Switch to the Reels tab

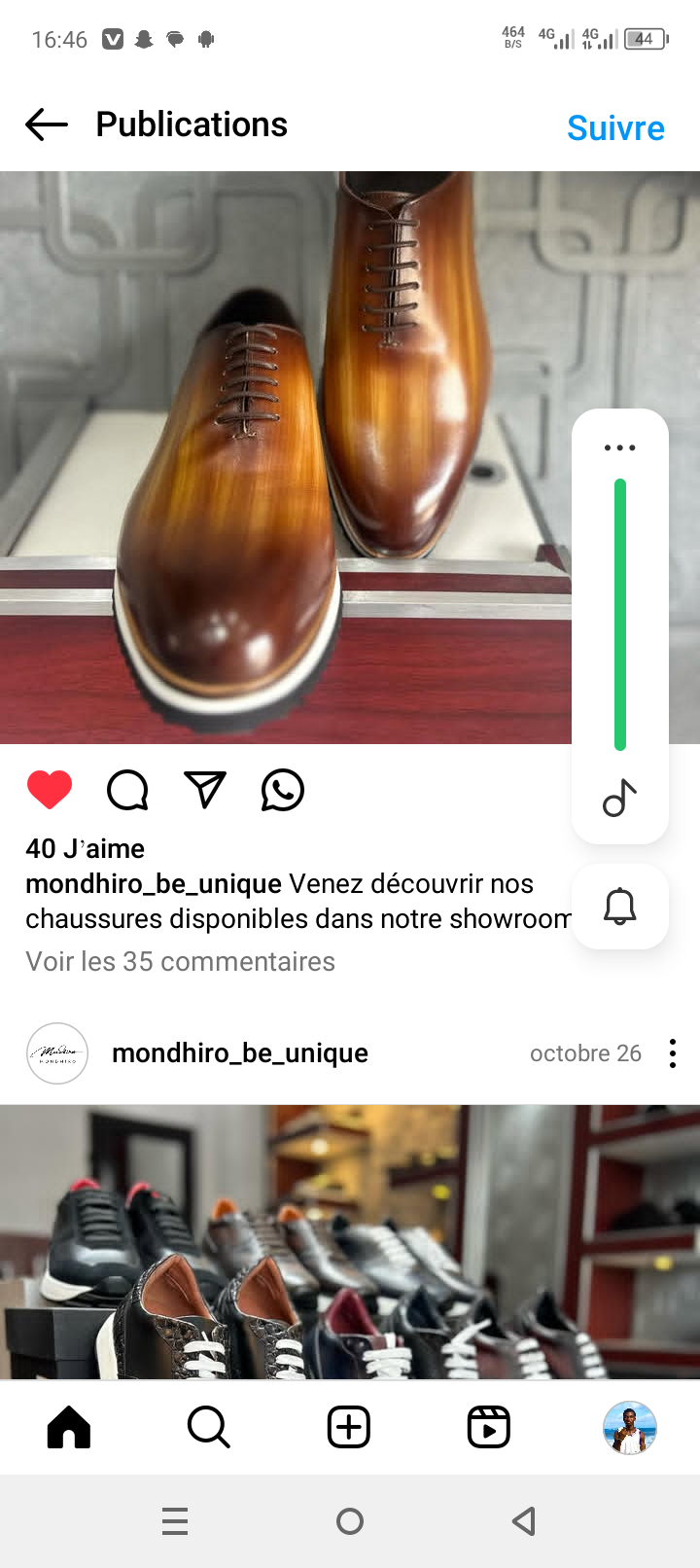(489, 1427)
